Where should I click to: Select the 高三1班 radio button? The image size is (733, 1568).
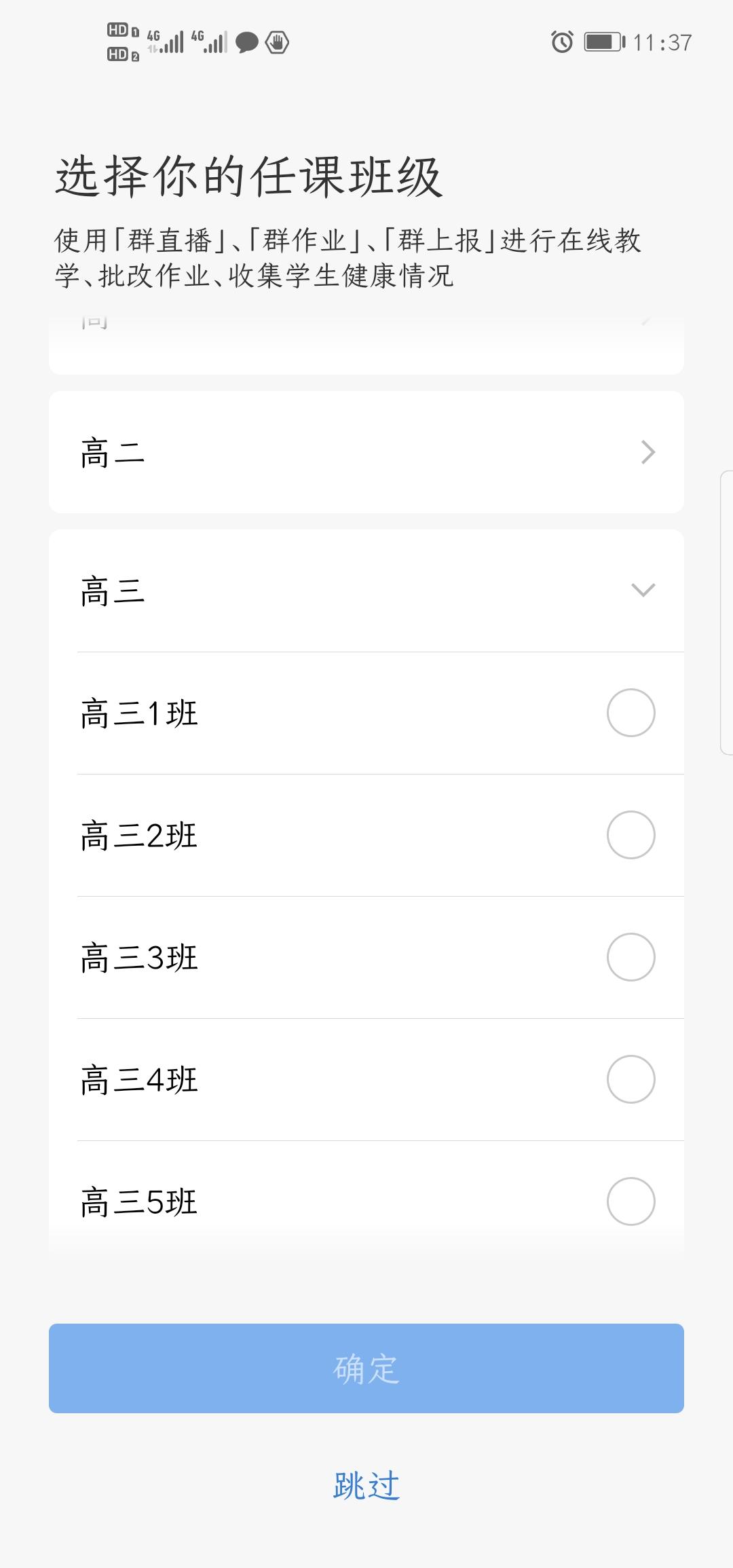point(631,713)
